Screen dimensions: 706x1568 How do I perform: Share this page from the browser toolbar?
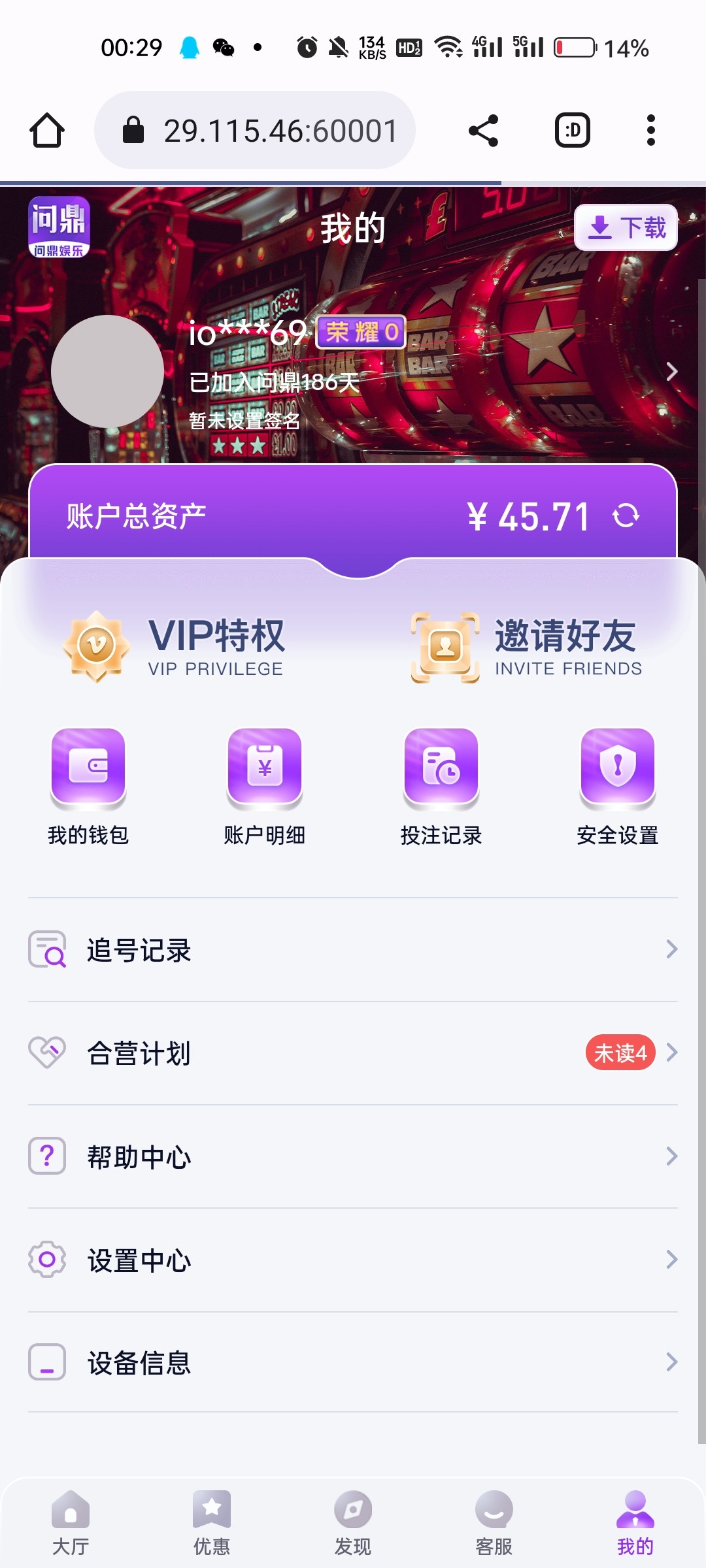pyautogui.click(x=484, y=130)
